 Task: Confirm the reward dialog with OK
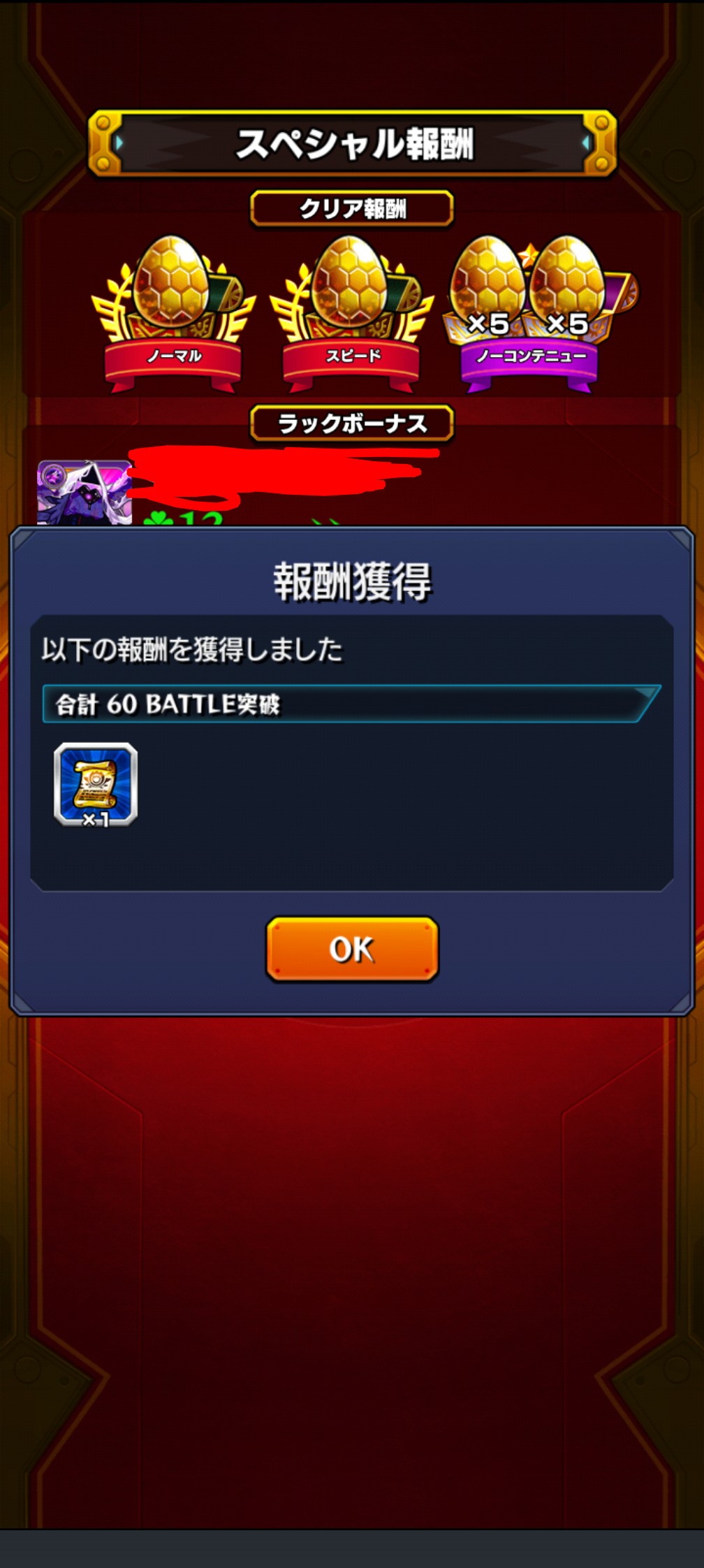tap(352, 949)
